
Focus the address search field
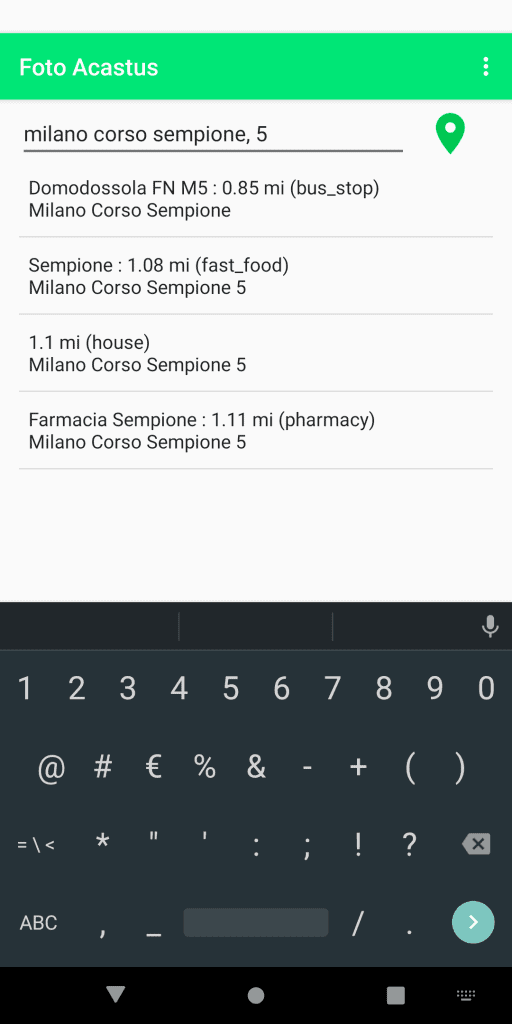213,135
